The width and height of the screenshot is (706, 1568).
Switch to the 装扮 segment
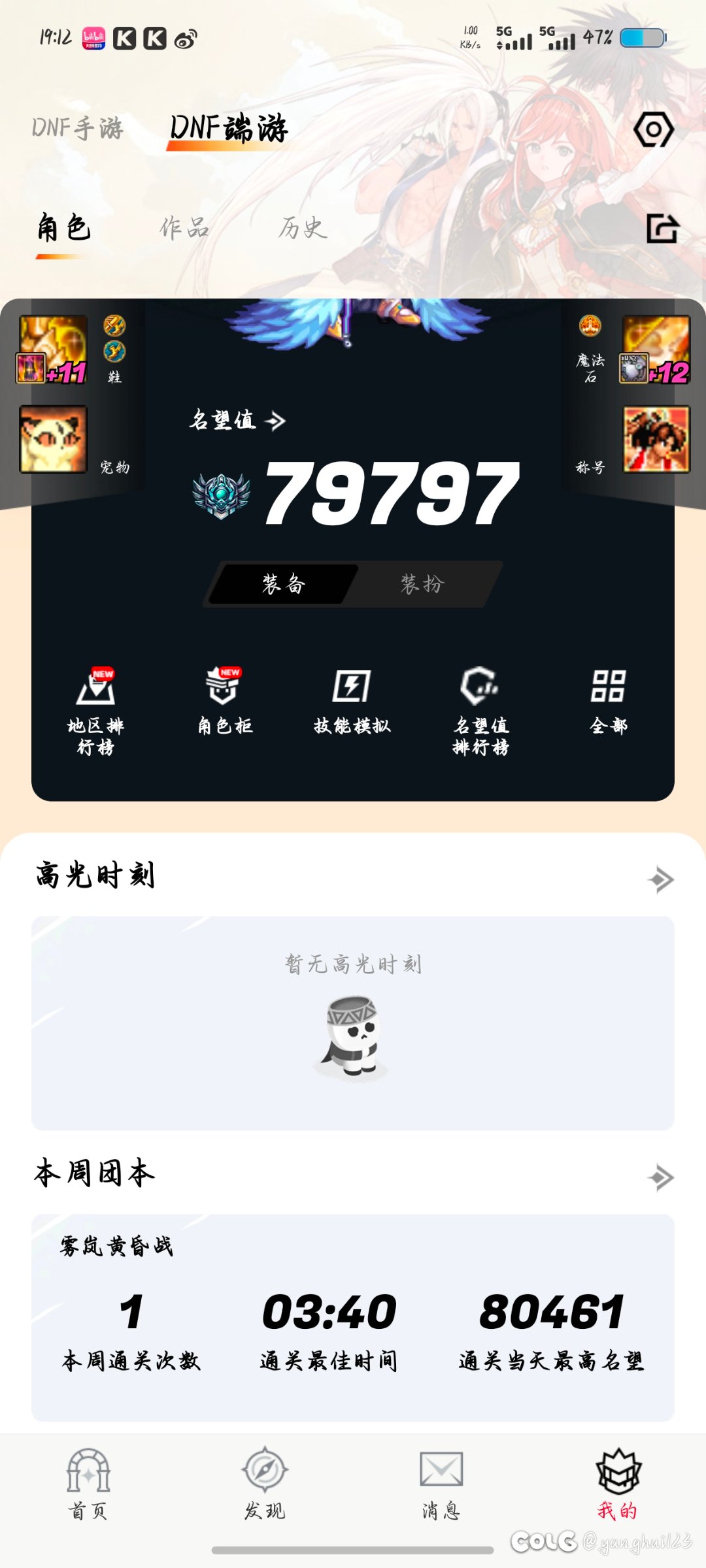(x=422, y=583)
